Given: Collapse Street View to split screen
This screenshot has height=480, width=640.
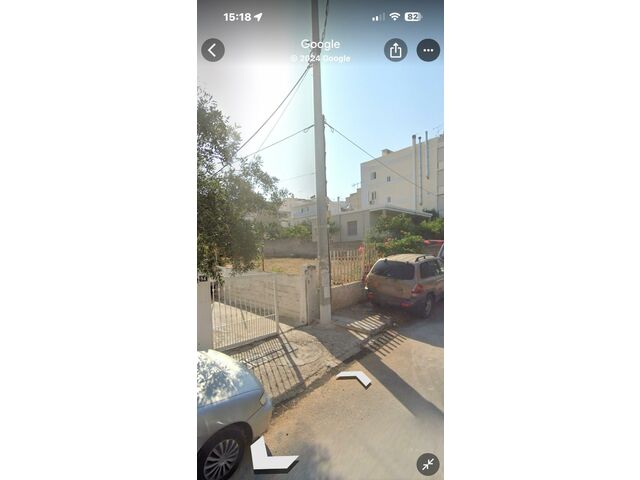Looking at the screenshot, I should pos(427,464).
